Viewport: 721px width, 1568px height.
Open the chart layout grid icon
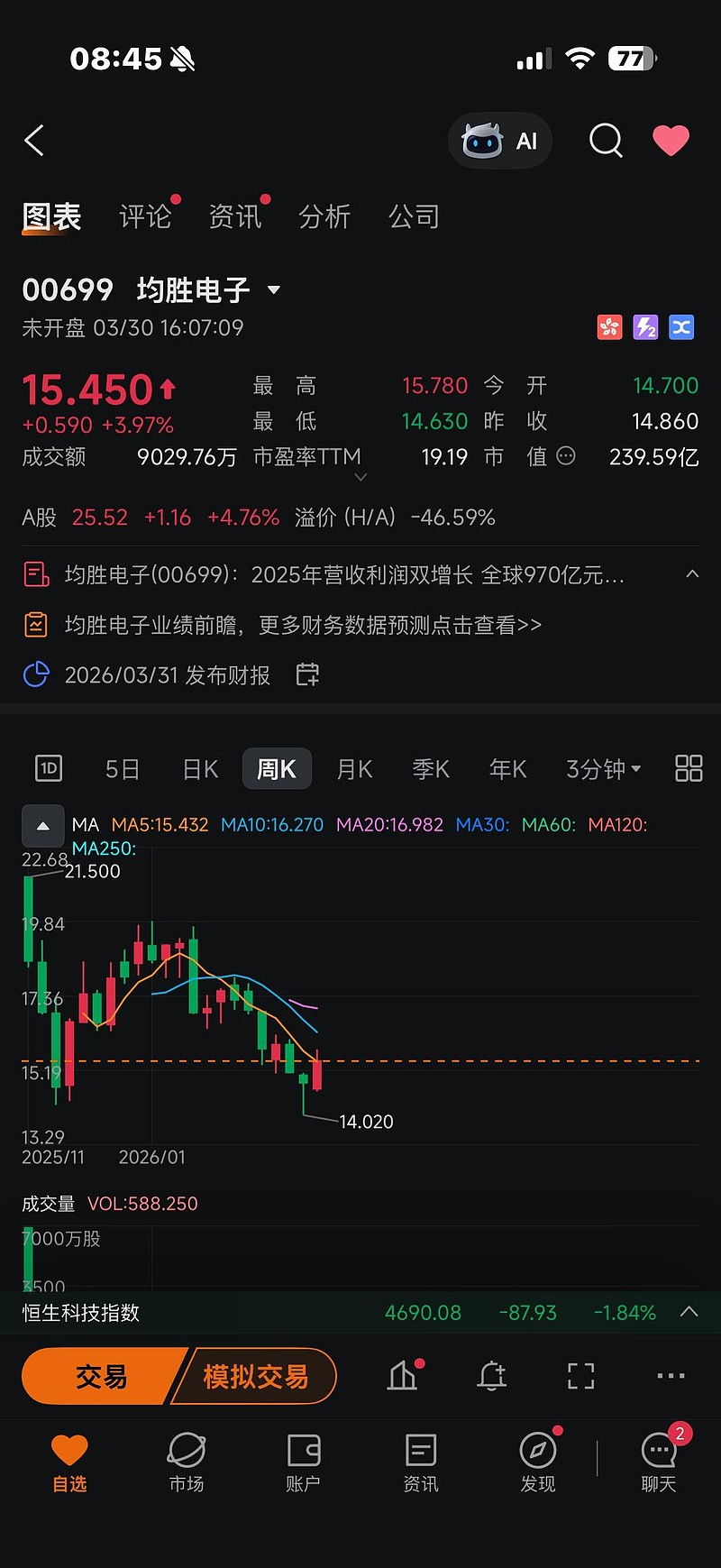[x=688, y=767]
